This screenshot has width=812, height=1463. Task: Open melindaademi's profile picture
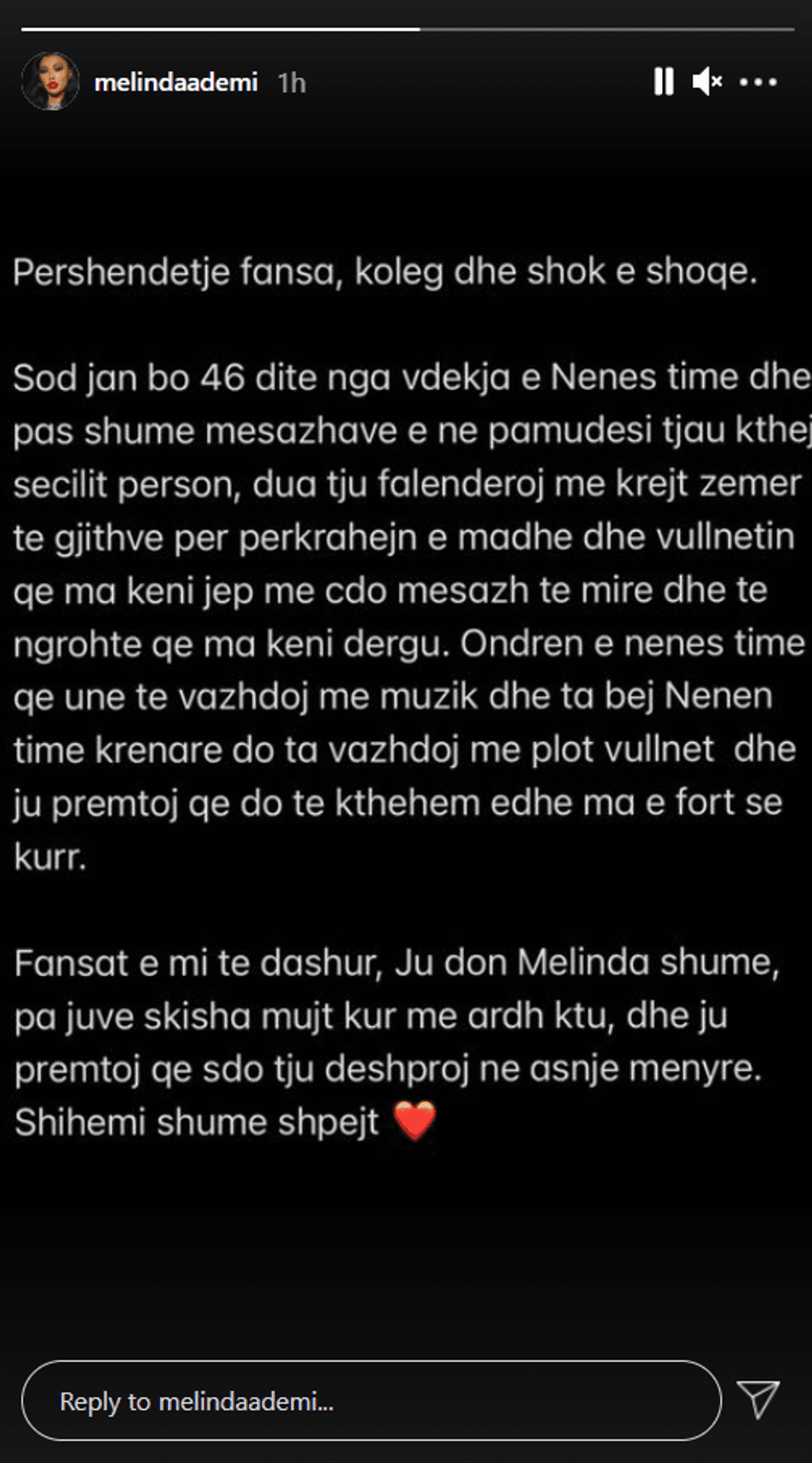coord(50,82)
